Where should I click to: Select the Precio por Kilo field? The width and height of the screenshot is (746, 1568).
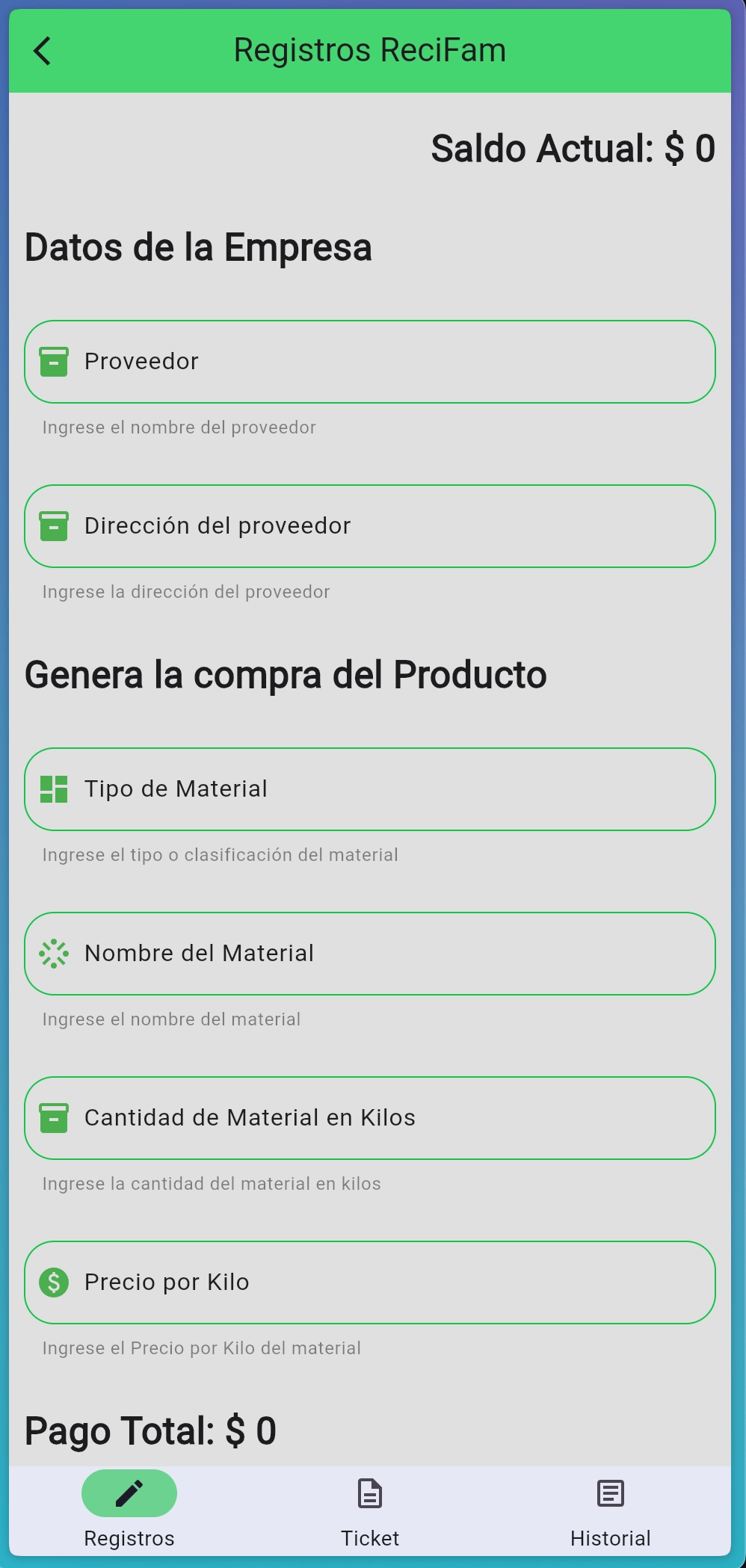click(370, 1283)
